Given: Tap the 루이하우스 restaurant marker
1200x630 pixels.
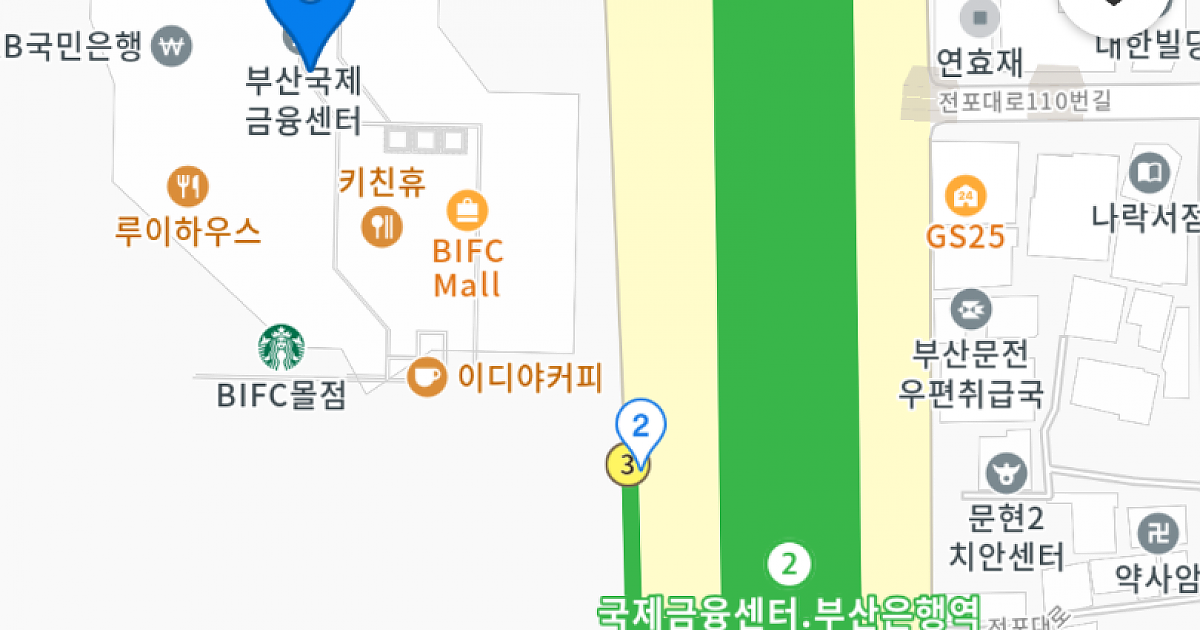Looking at the screenshot, I should (x=187, y=186).
